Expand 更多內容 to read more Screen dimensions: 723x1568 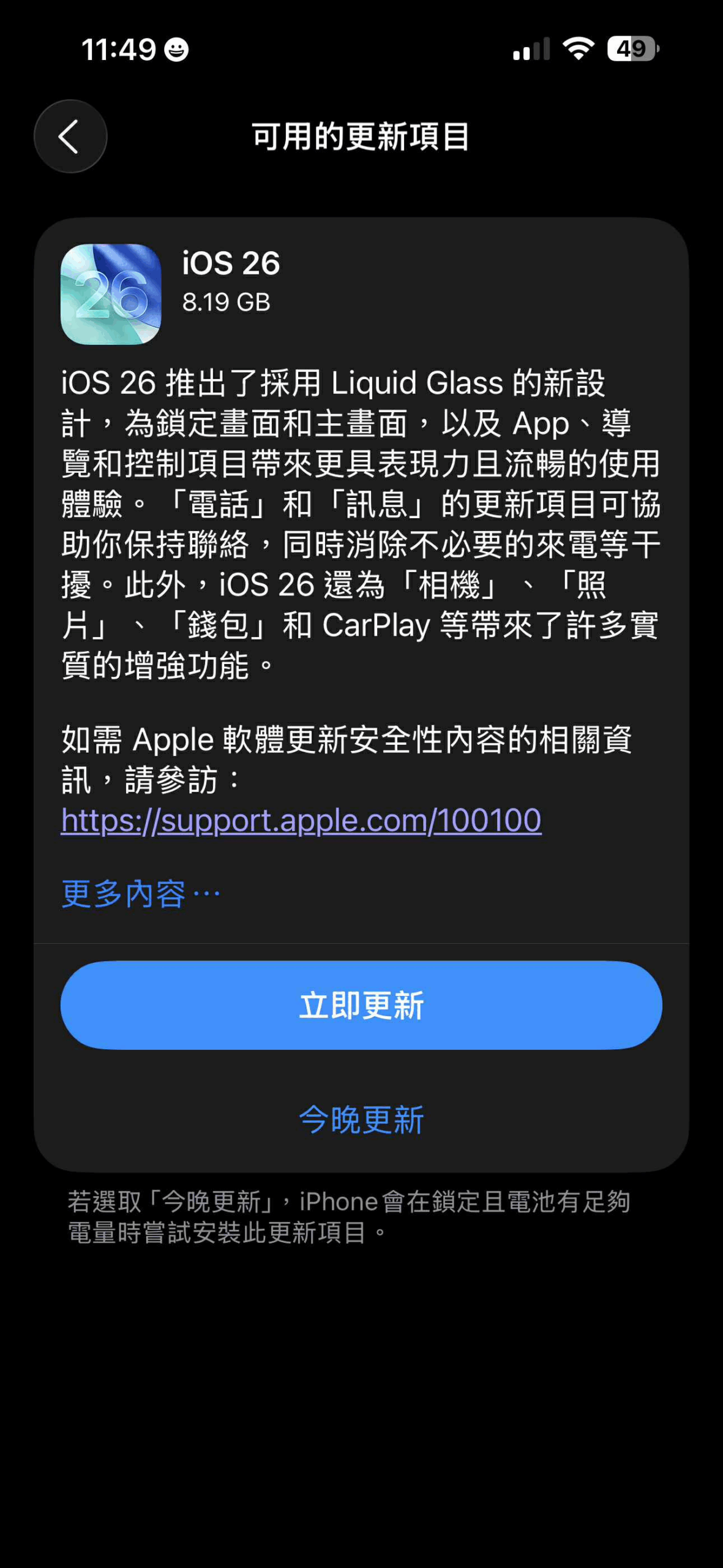click(140, 894)
